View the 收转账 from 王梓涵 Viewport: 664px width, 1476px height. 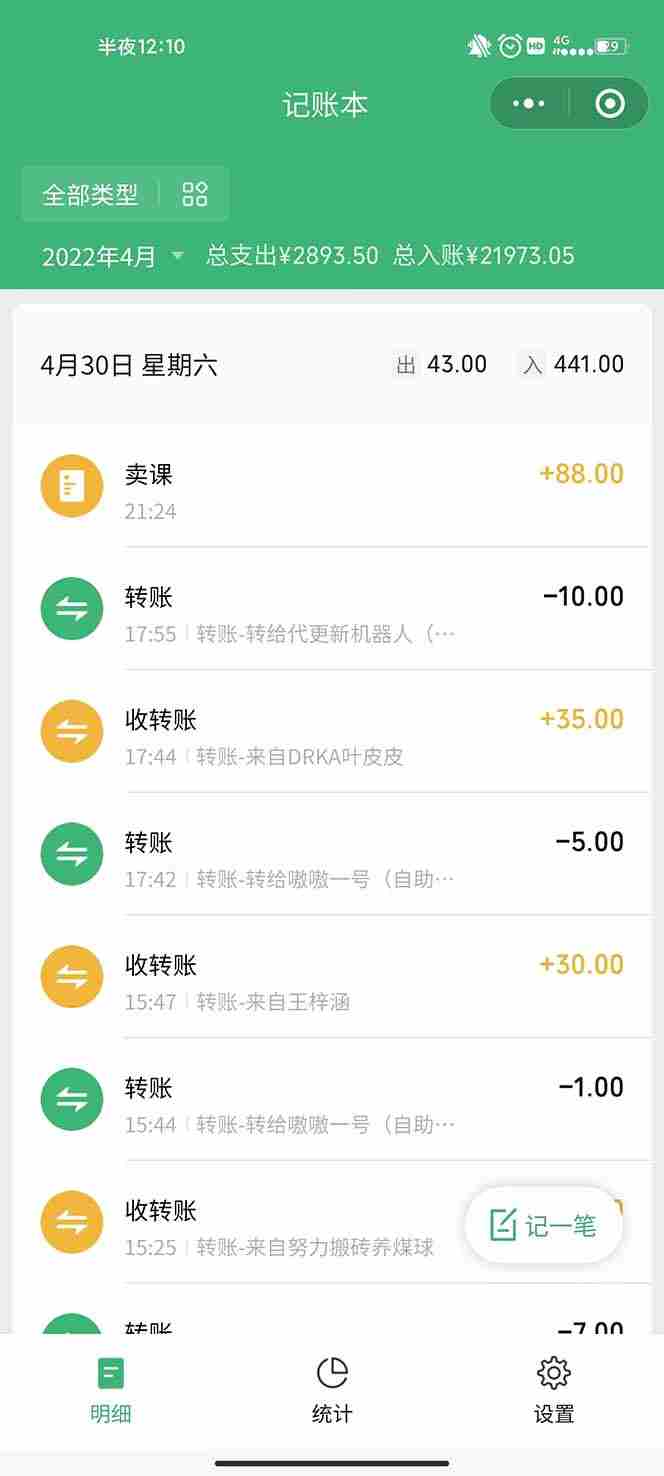[332, 978]
